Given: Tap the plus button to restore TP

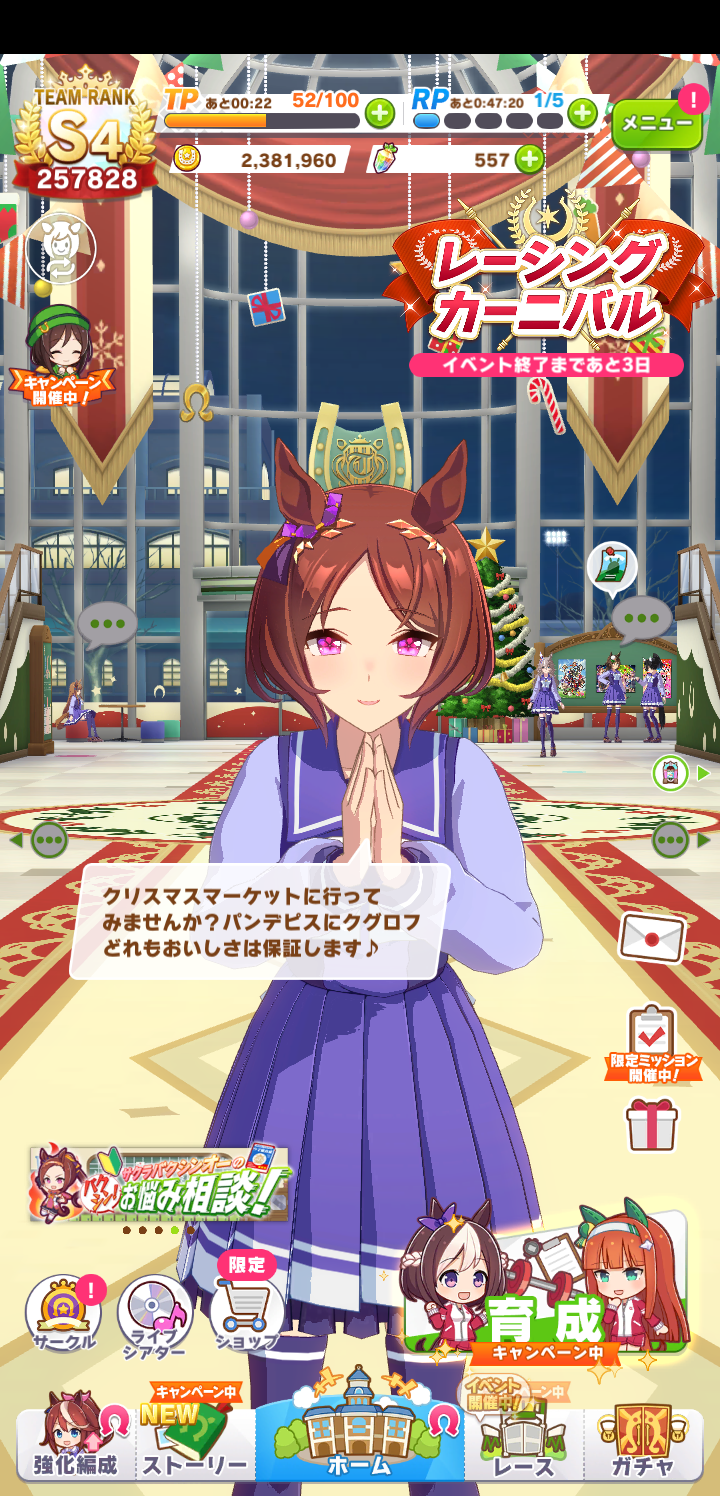Looking at the screenshot, I should tap(379, 113).
